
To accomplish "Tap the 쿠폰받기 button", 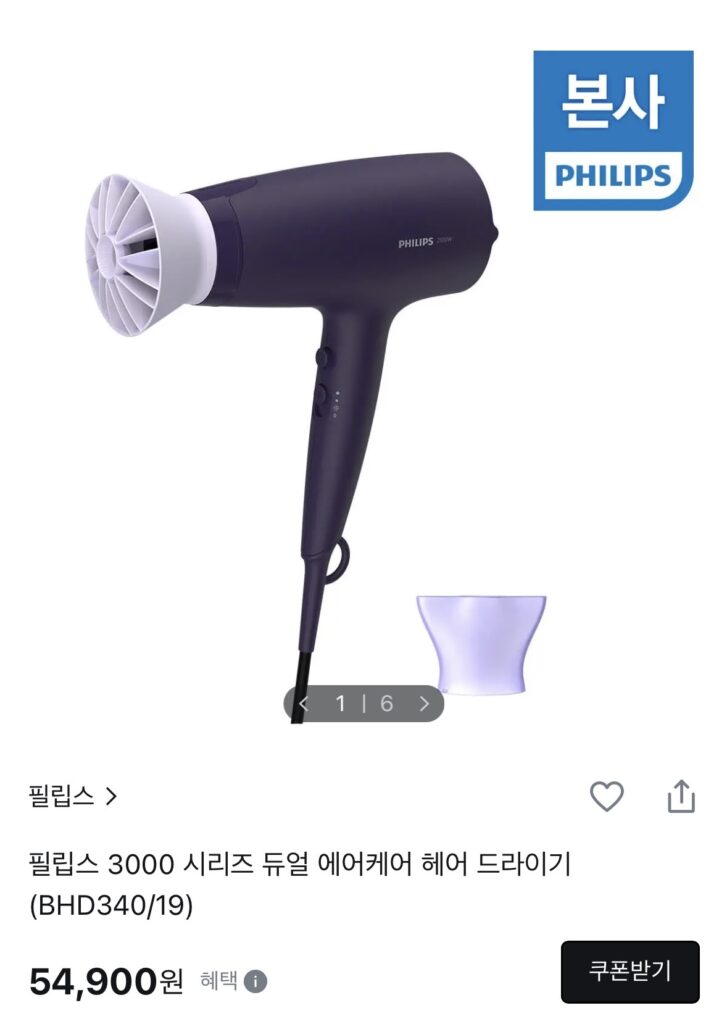I will (629, 971).
